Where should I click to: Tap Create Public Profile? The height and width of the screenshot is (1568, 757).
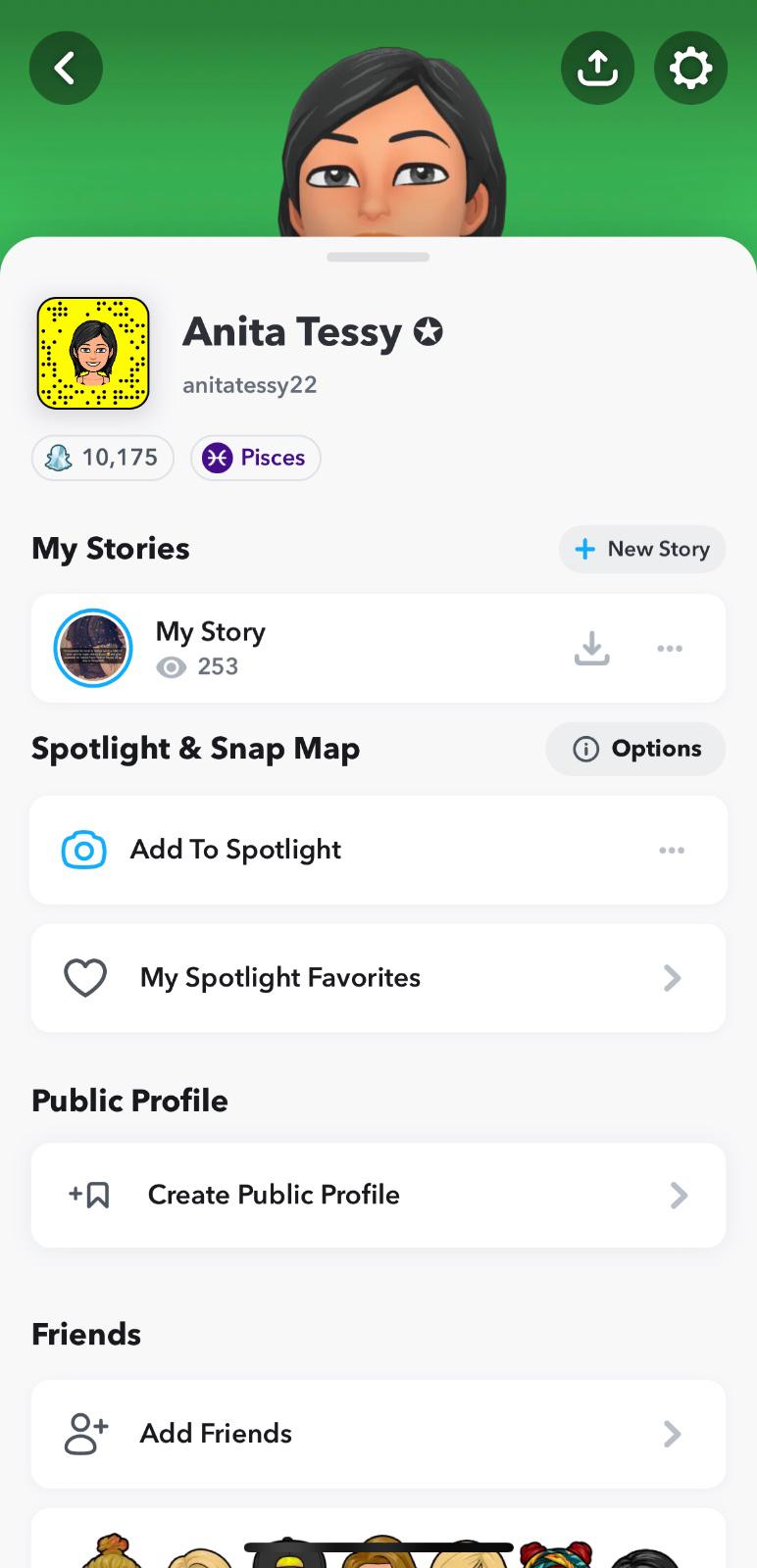378,1195
